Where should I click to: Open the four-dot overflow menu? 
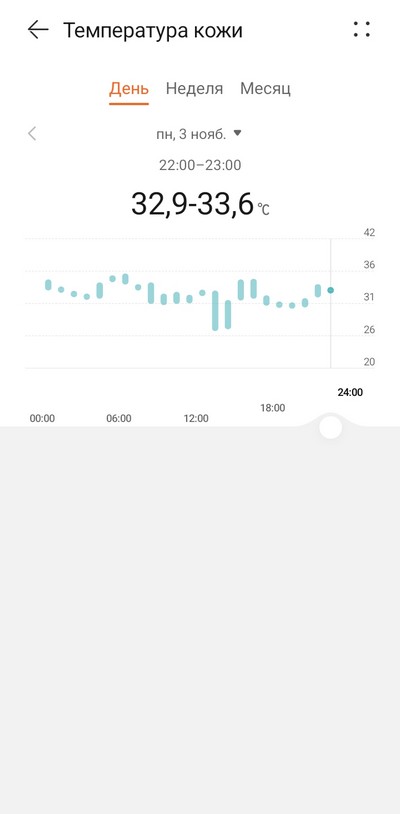[x=362, y=30]
